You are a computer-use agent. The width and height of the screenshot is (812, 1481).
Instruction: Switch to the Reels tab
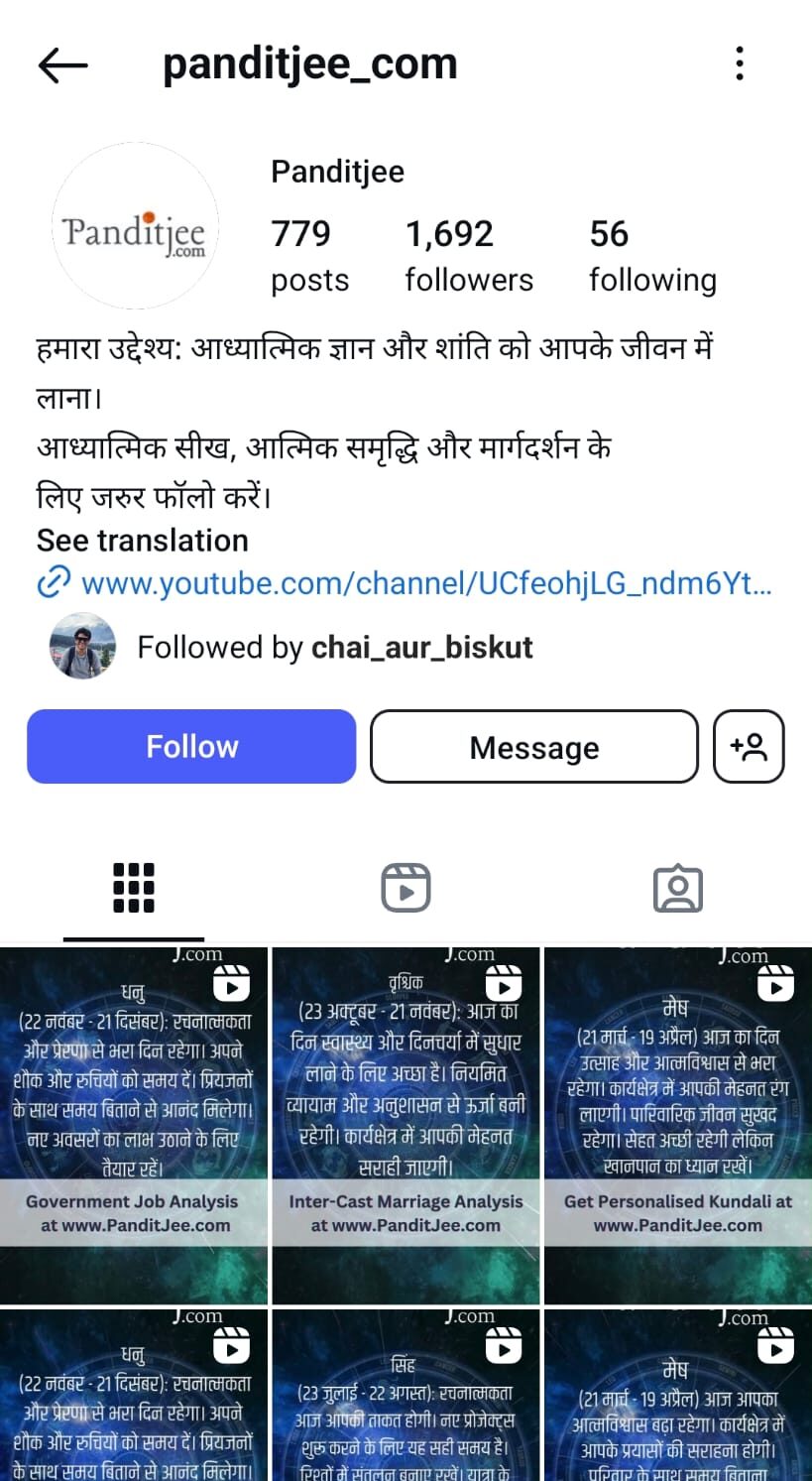pyautogui.click(x=406, y=888)
